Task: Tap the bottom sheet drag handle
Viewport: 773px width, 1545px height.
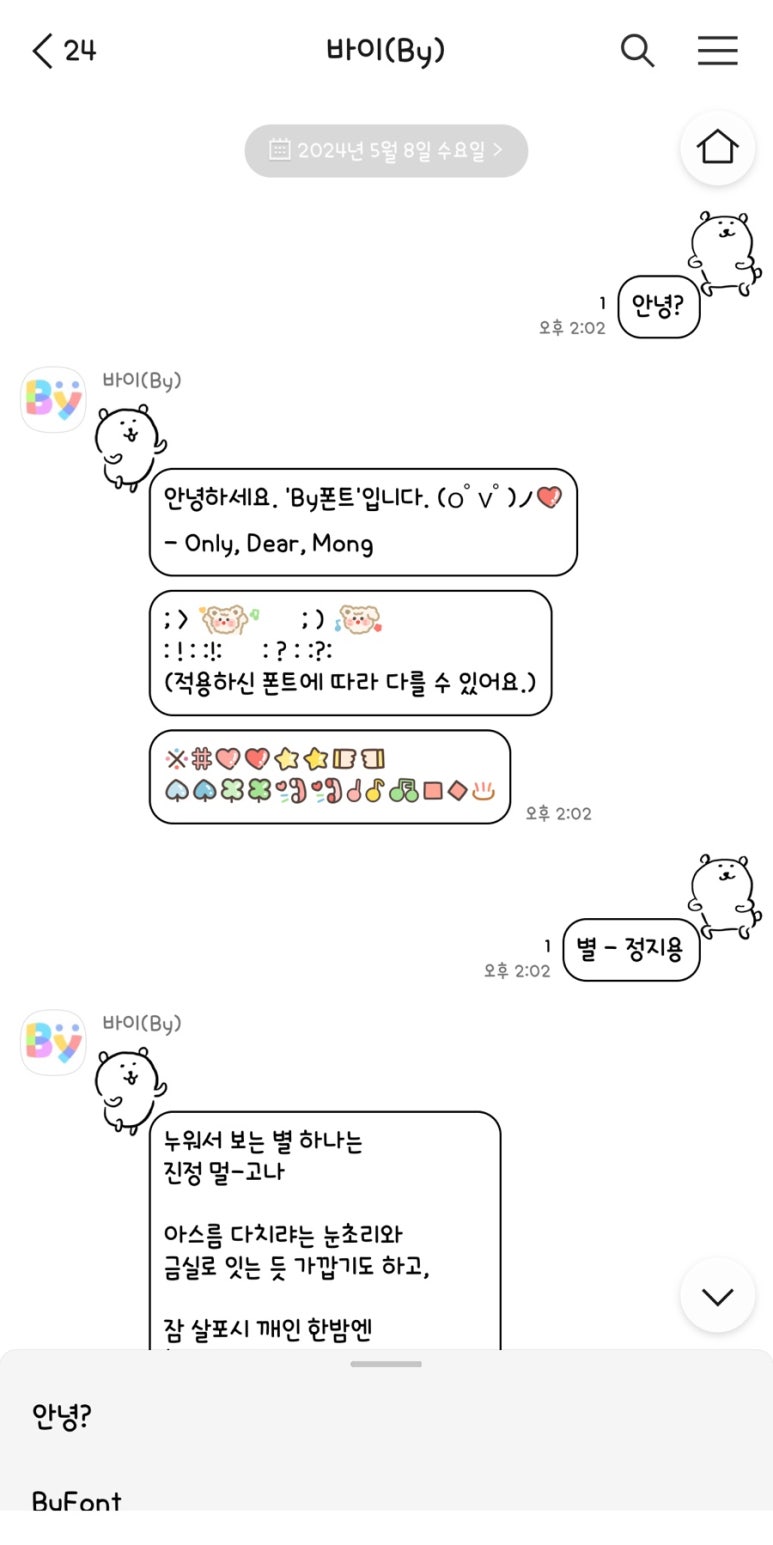Action: (x=386, y=1364)
